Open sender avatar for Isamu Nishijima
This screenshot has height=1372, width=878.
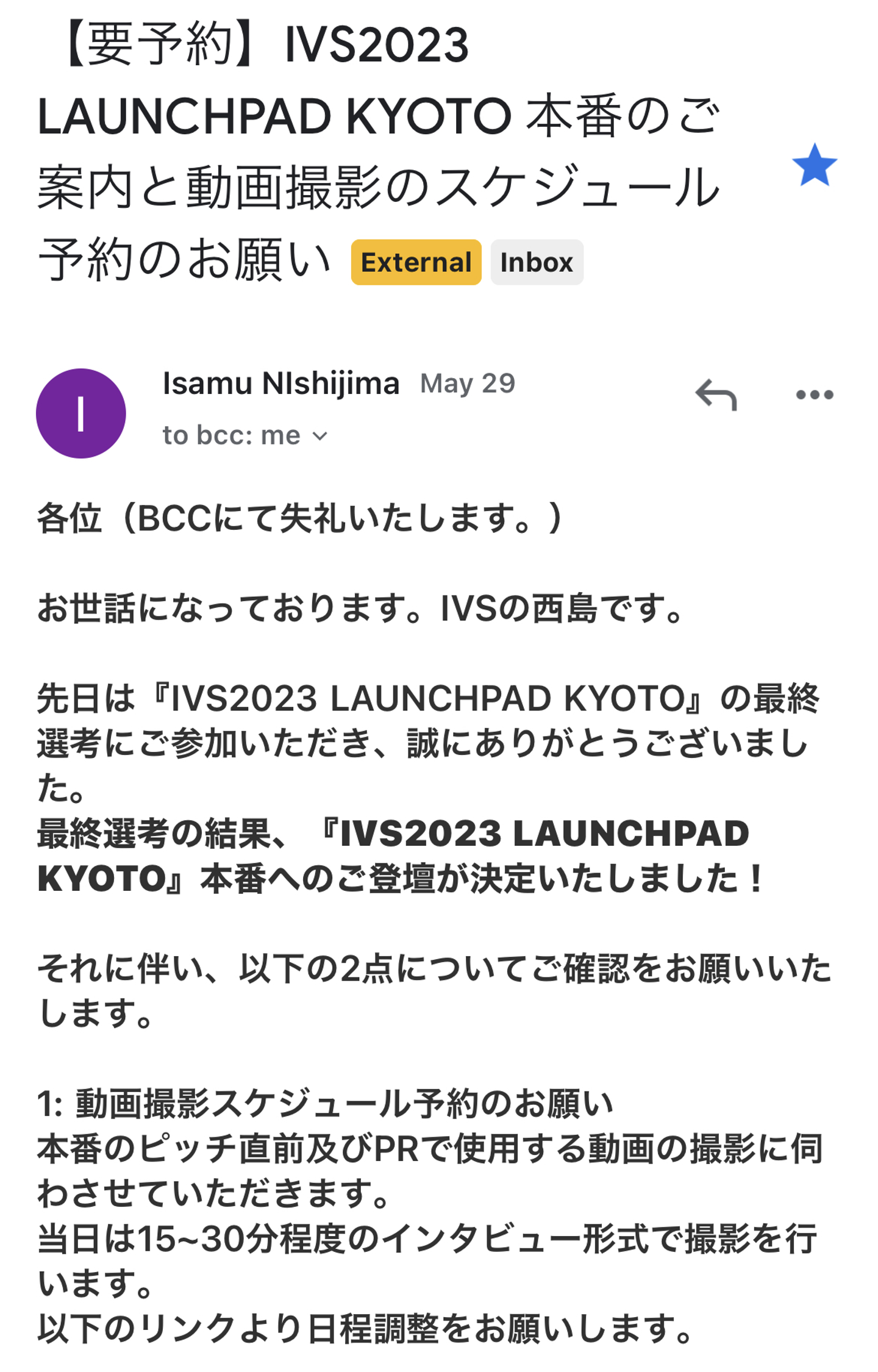pyautogui.click(x=81, y=413)
